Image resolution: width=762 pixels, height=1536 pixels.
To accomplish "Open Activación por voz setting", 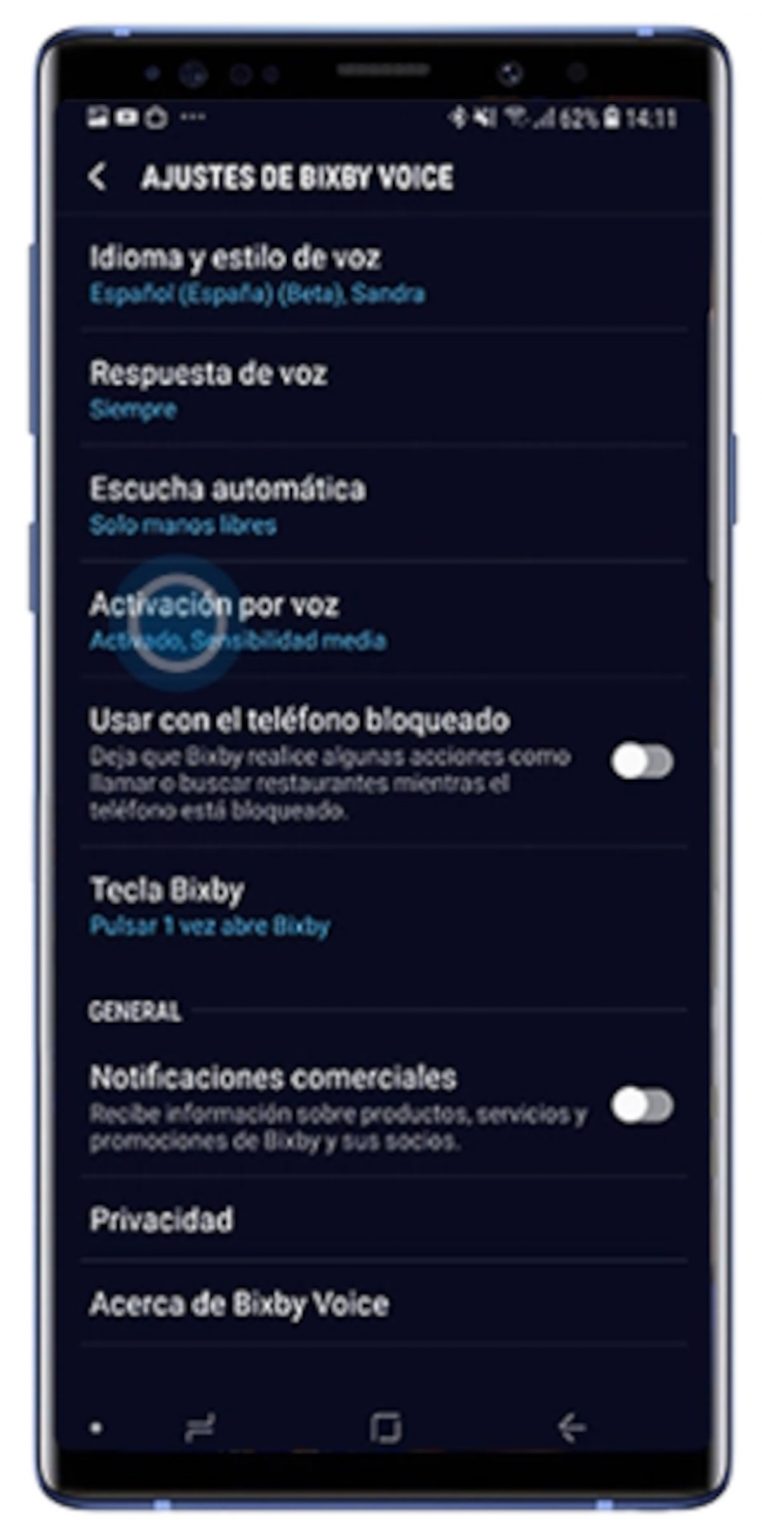I will (x=237, y=620).
